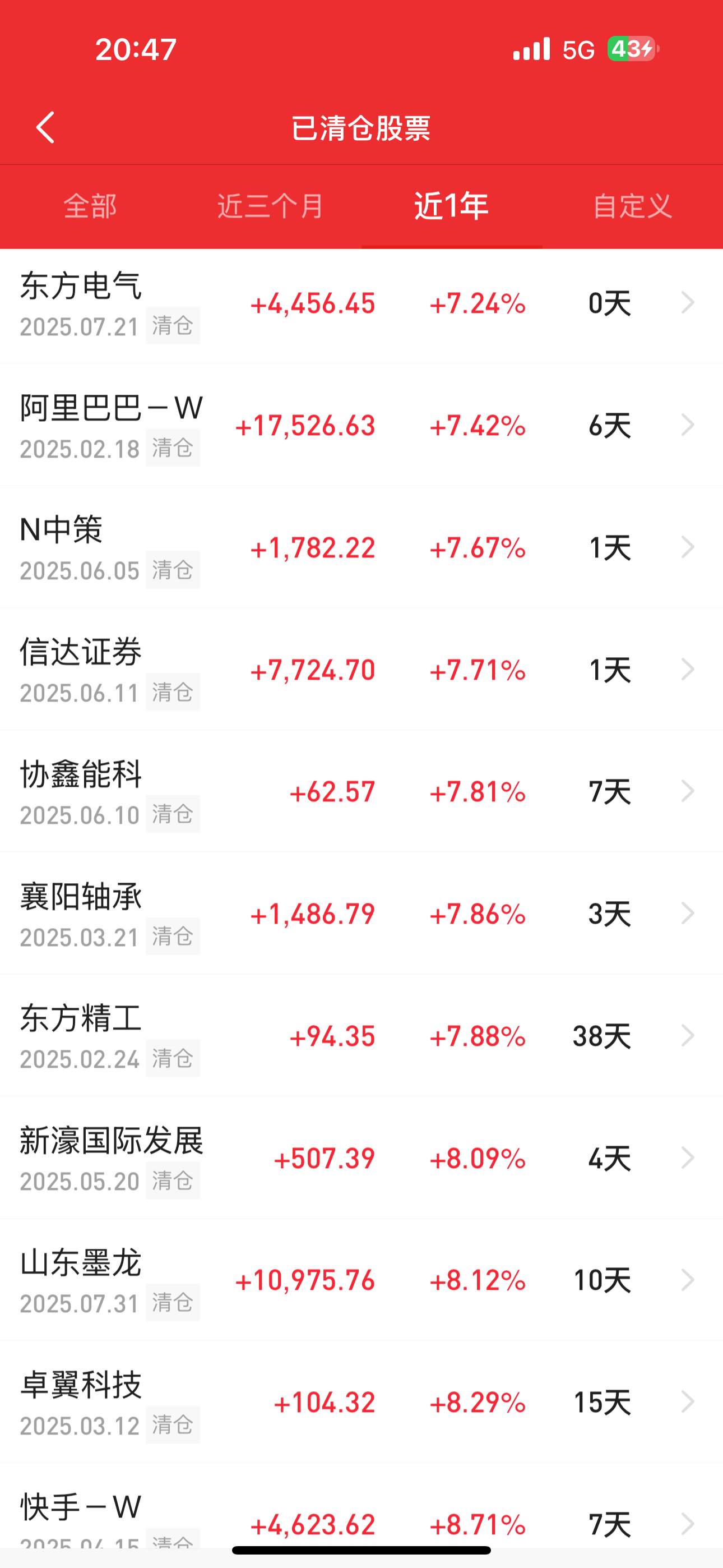Switch to the 近三个月 tab

(270, 206)
